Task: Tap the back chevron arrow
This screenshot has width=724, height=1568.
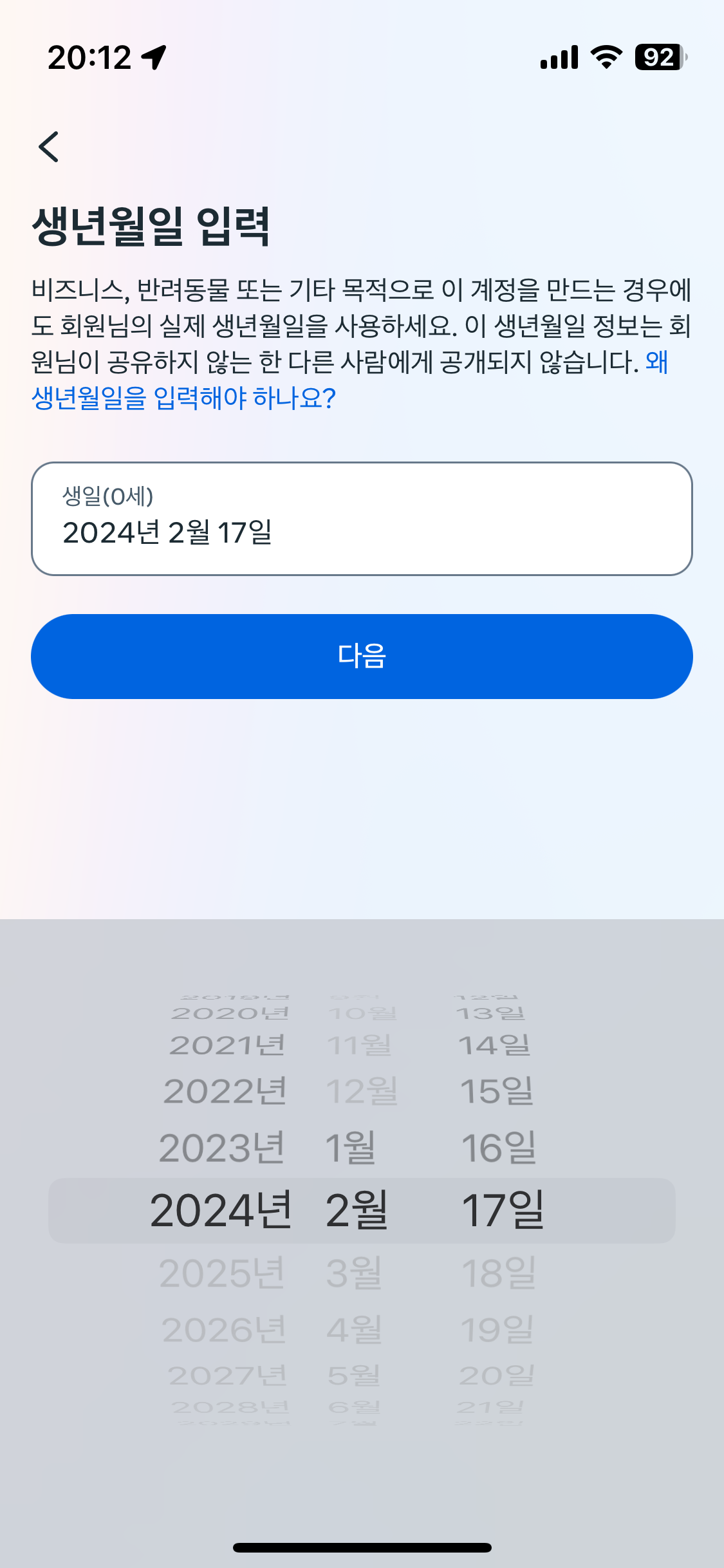Action: pyautogui.click(x=49, y=148)
